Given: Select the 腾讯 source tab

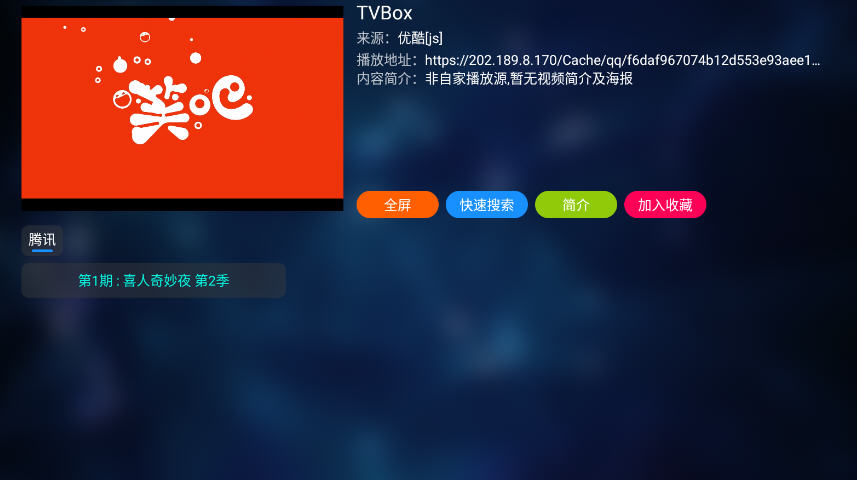Looking at the screenshot, I should pyautogui.click(x=42, y=240).
